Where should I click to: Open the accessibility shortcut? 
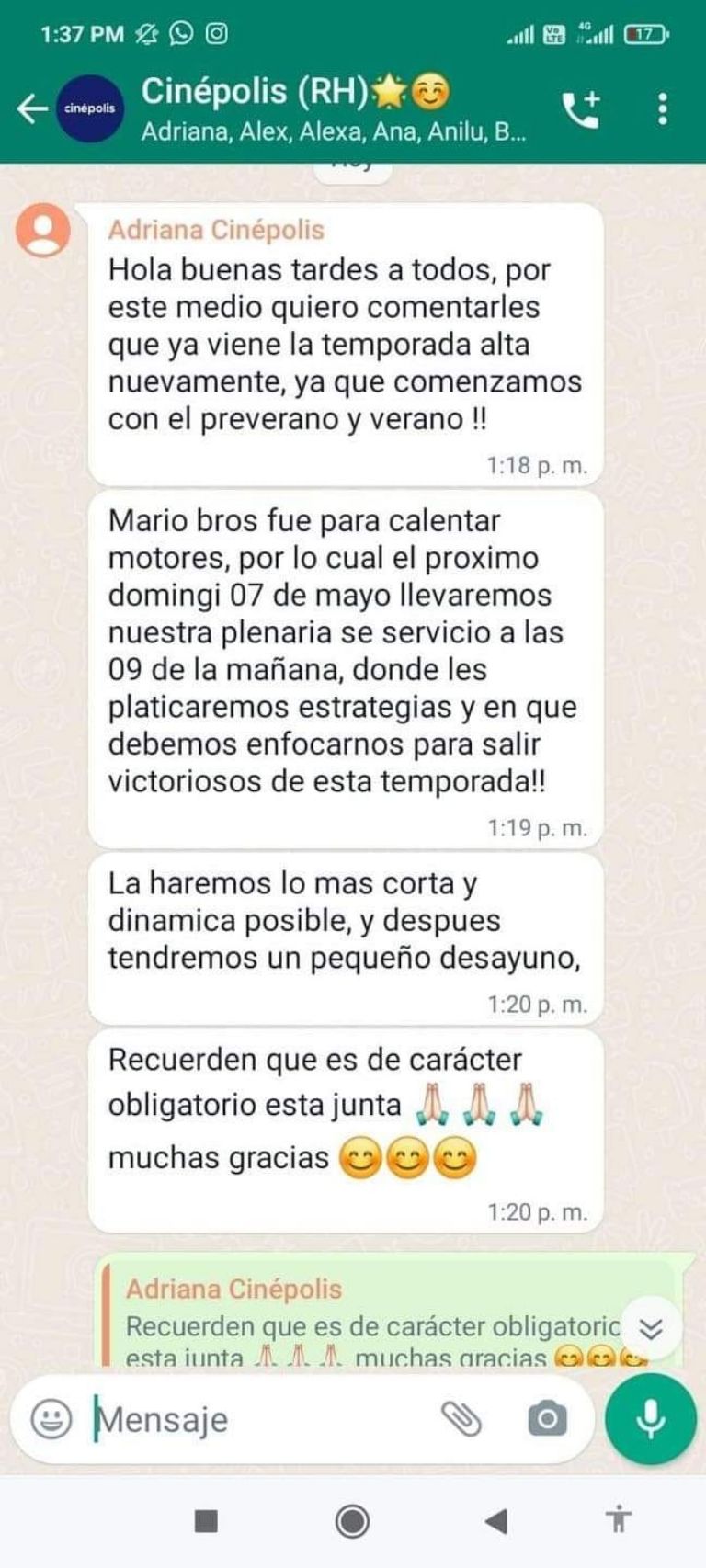[620, 1518]
